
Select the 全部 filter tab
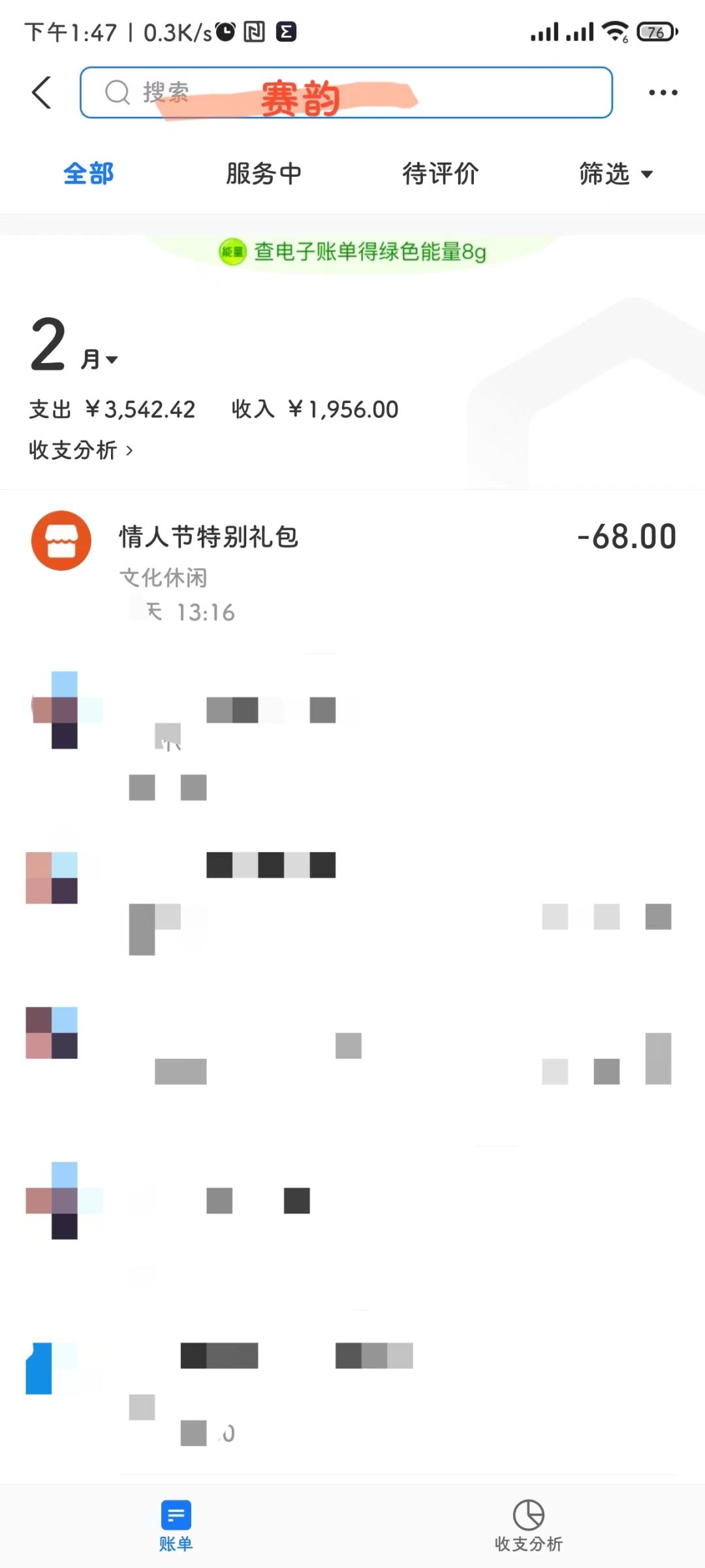coord(88,174)
